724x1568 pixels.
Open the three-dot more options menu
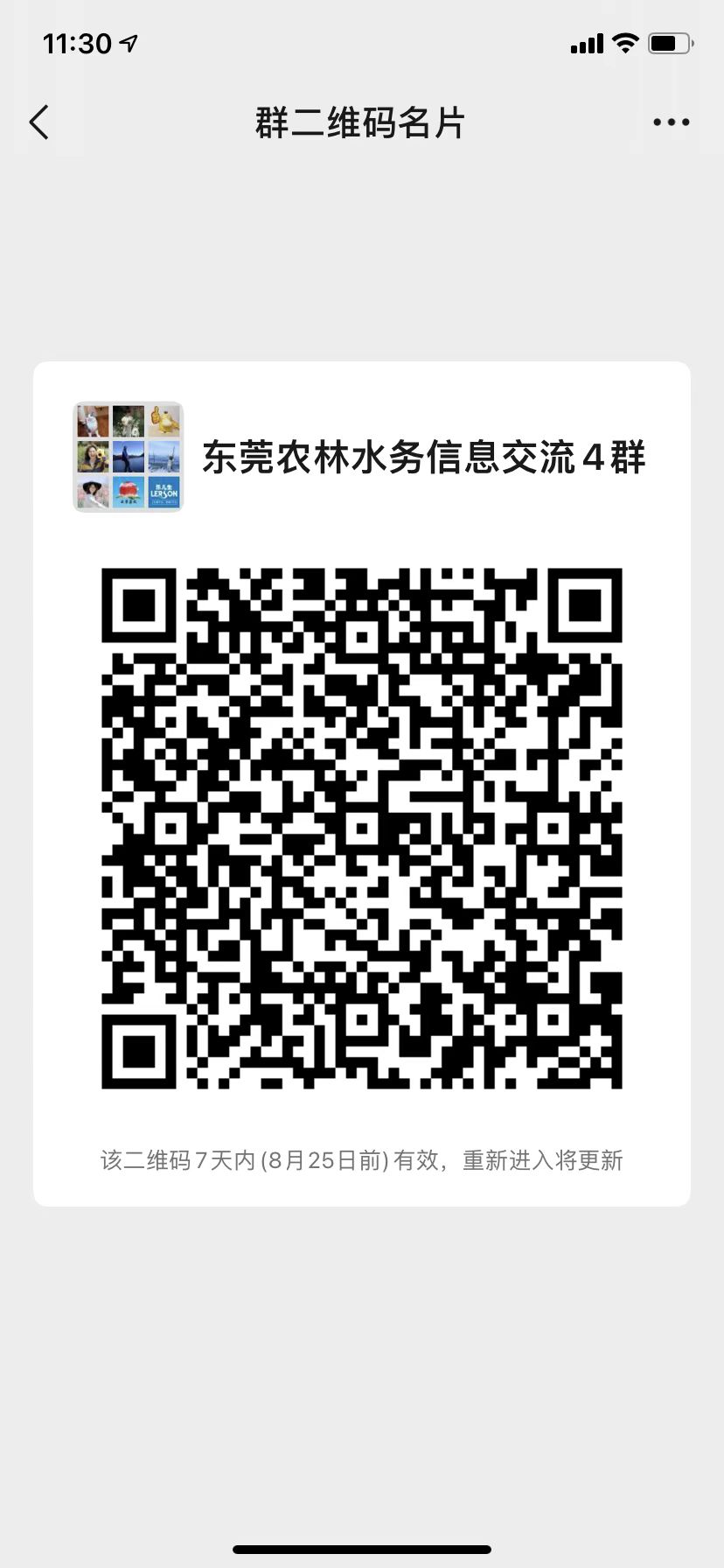click(x=671, y=122)
